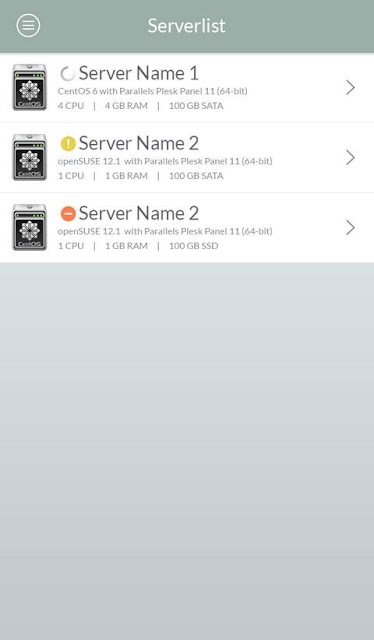Open Server Name 1 with CentOS 6
374x640 pixels.
[187, 88]
